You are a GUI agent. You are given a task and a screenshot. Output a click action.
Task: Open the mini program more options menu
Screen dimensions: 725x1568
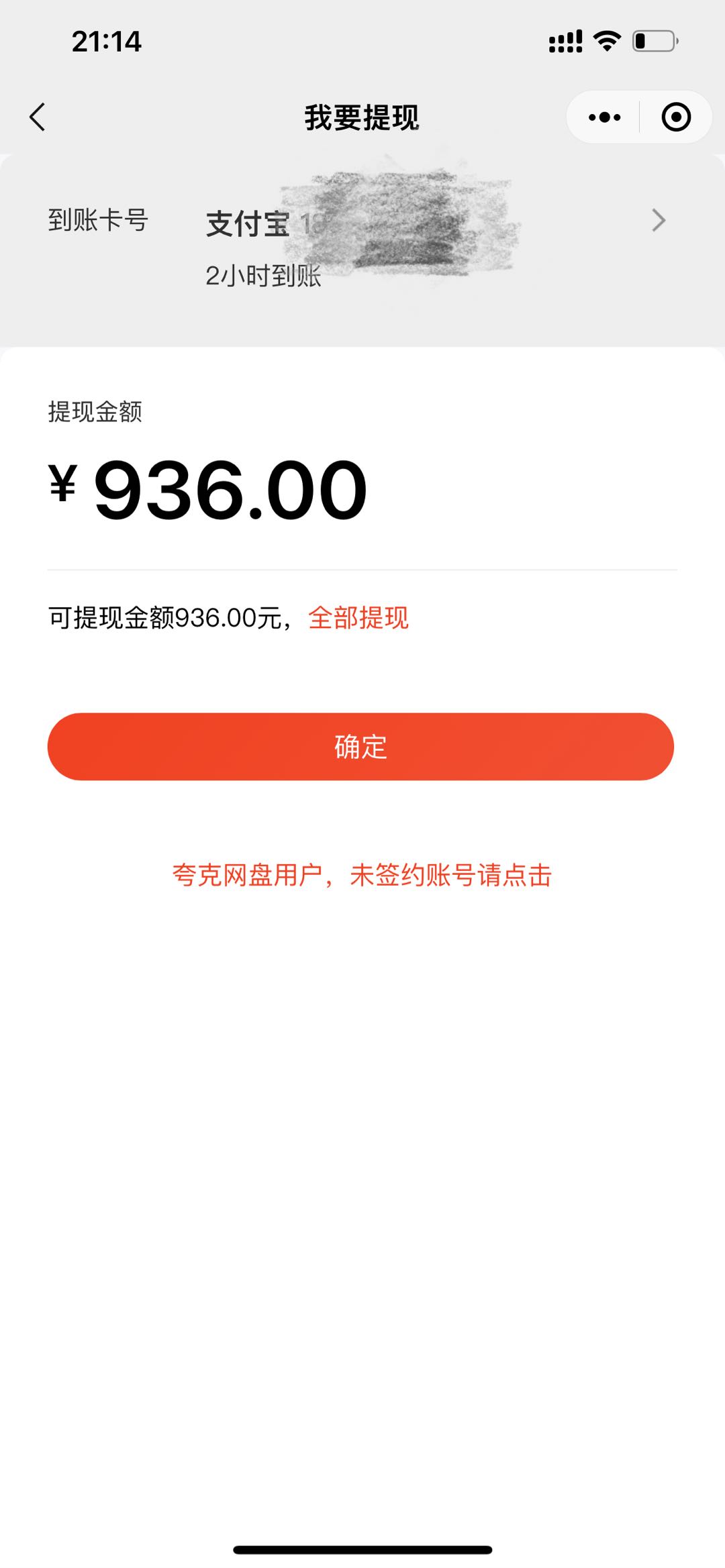click(604, 117)
